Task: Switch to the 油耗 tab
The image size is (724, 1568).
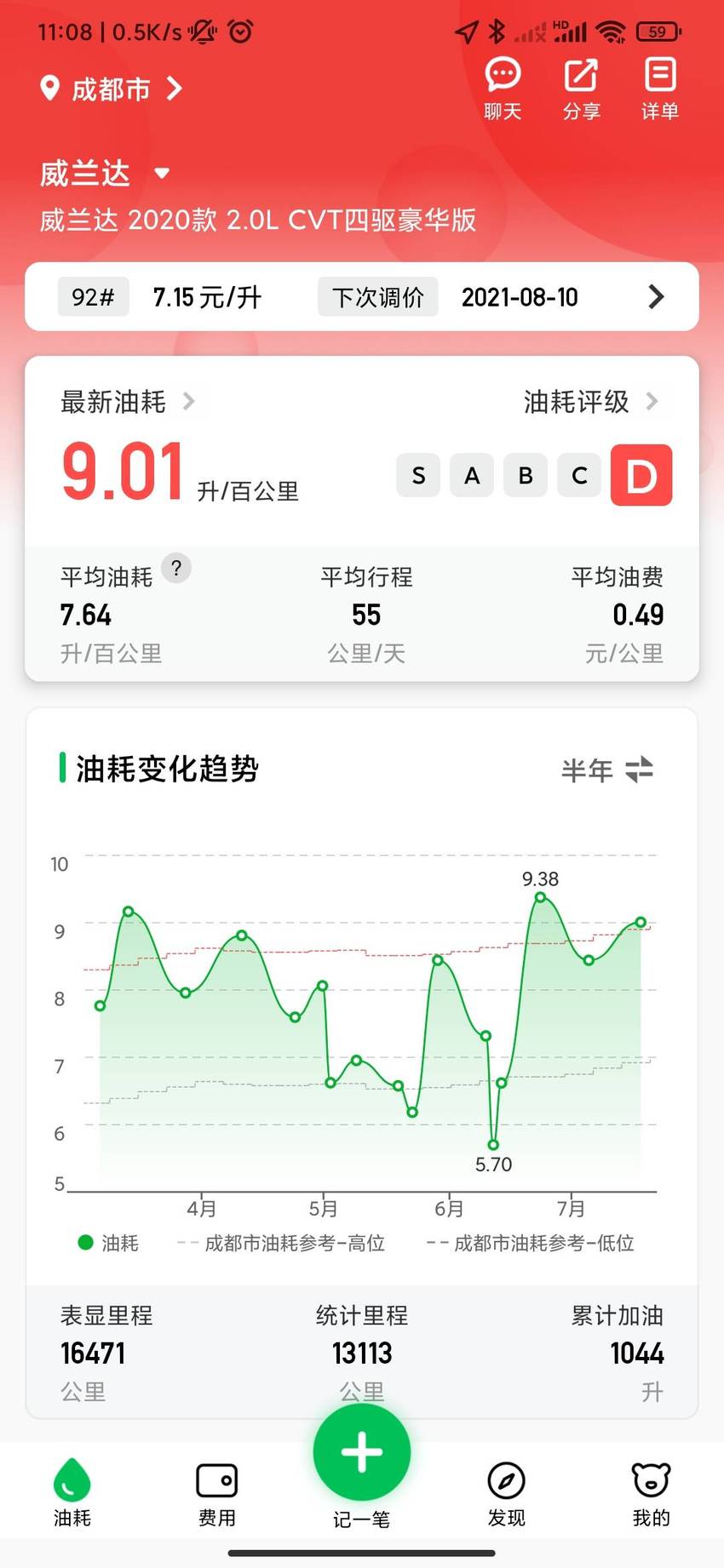Action: 72,1492
